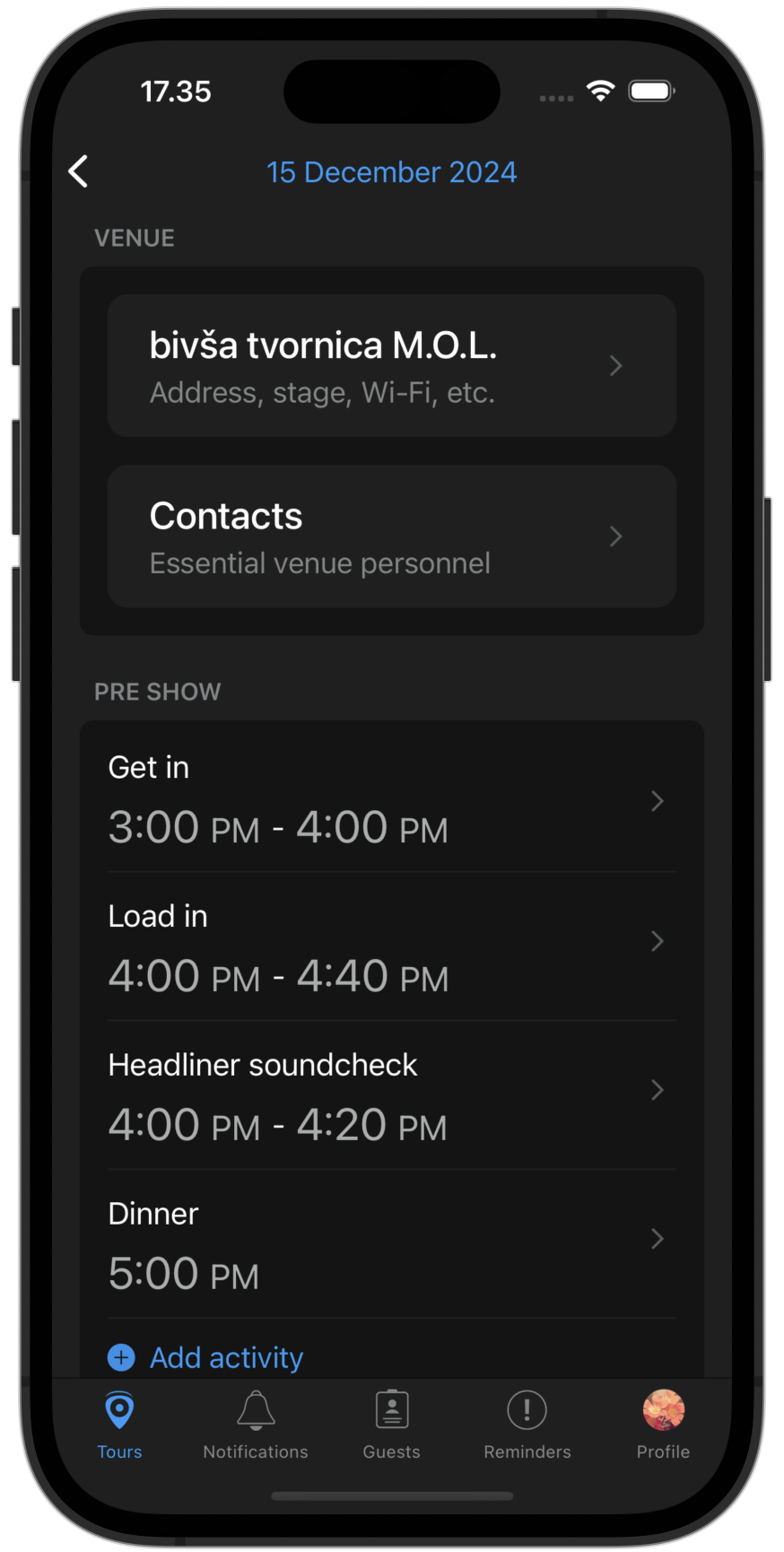Screen dimensions: 784x1552
Task: Tap Add activity to create a new entry
Action: (226, 1357)
